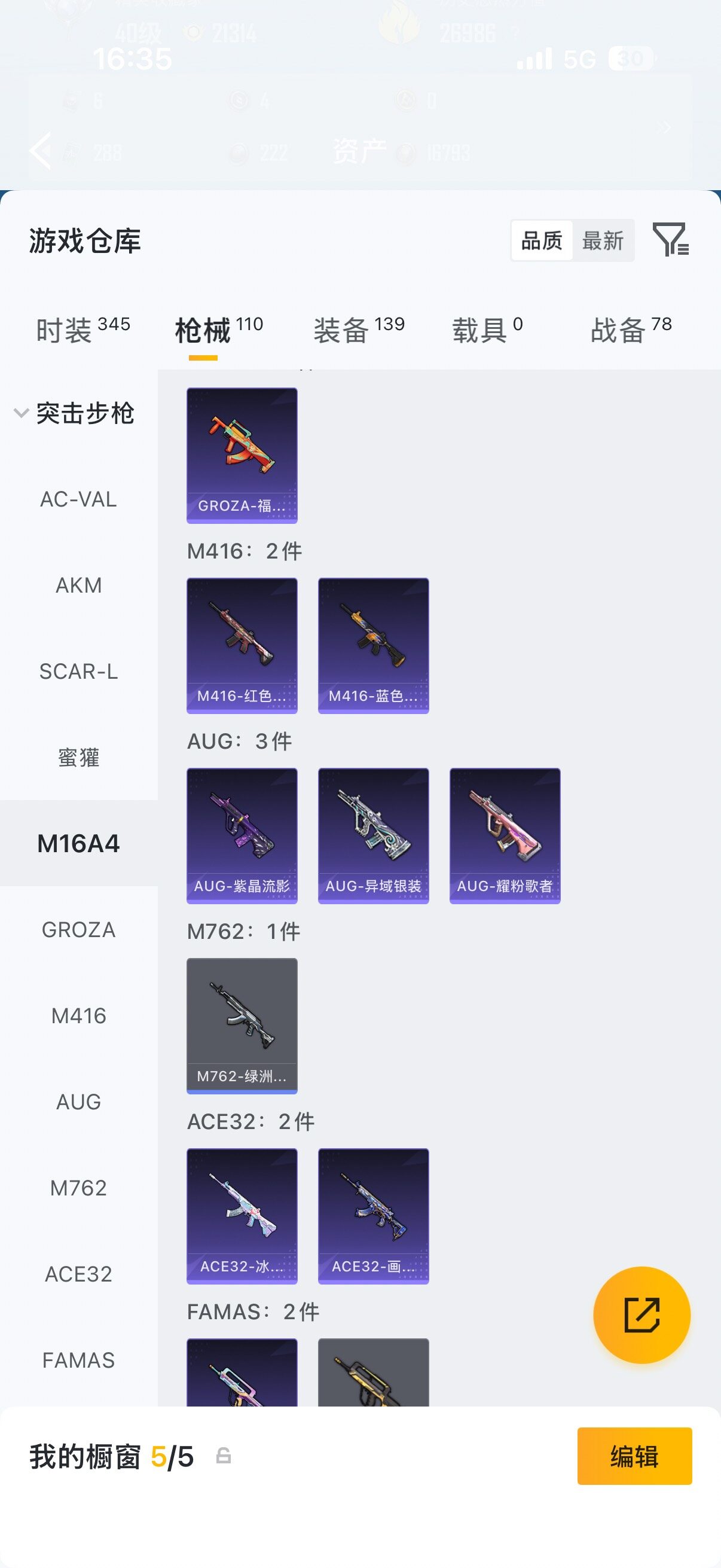
Task: Go back using the back arrow
Action: [x=41, y=150]
